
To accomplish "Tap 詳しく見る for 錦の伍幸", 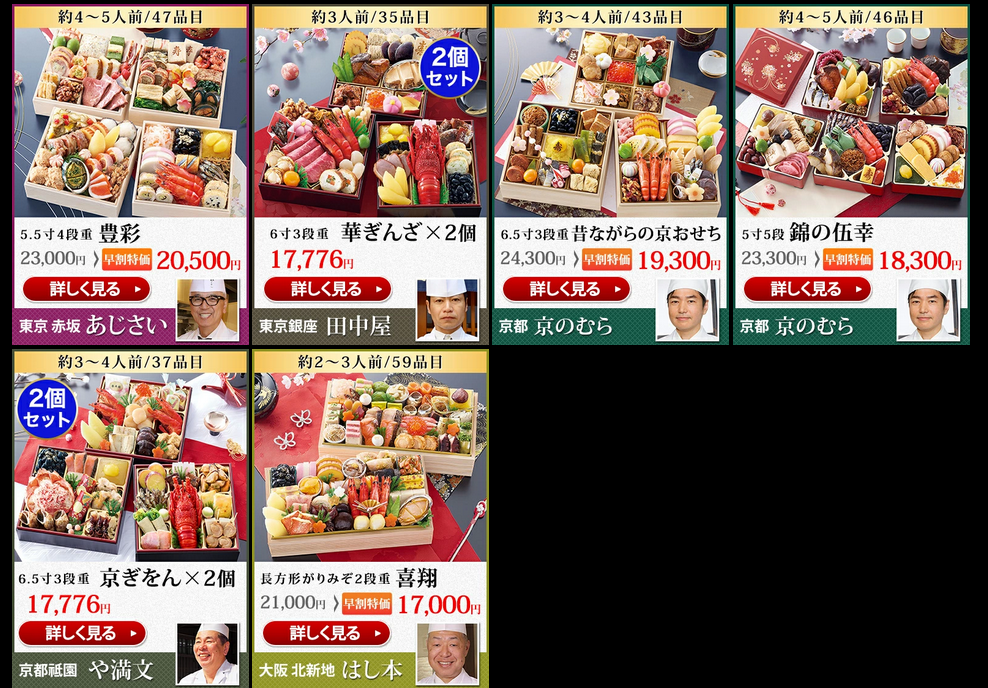I will 807,290.
